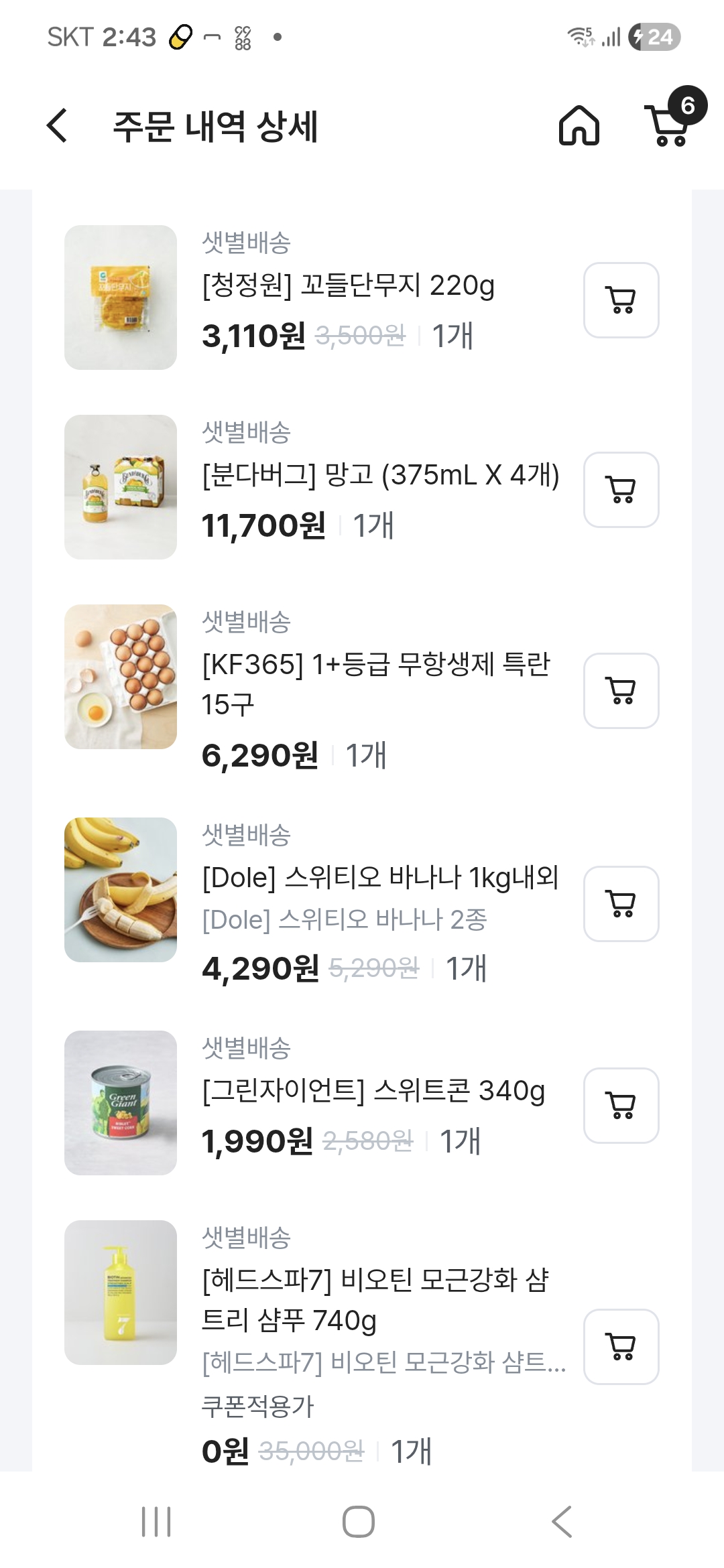Open the 스위트콘 can product image
Screen dimensions: 724x1568
point(121,1103)
